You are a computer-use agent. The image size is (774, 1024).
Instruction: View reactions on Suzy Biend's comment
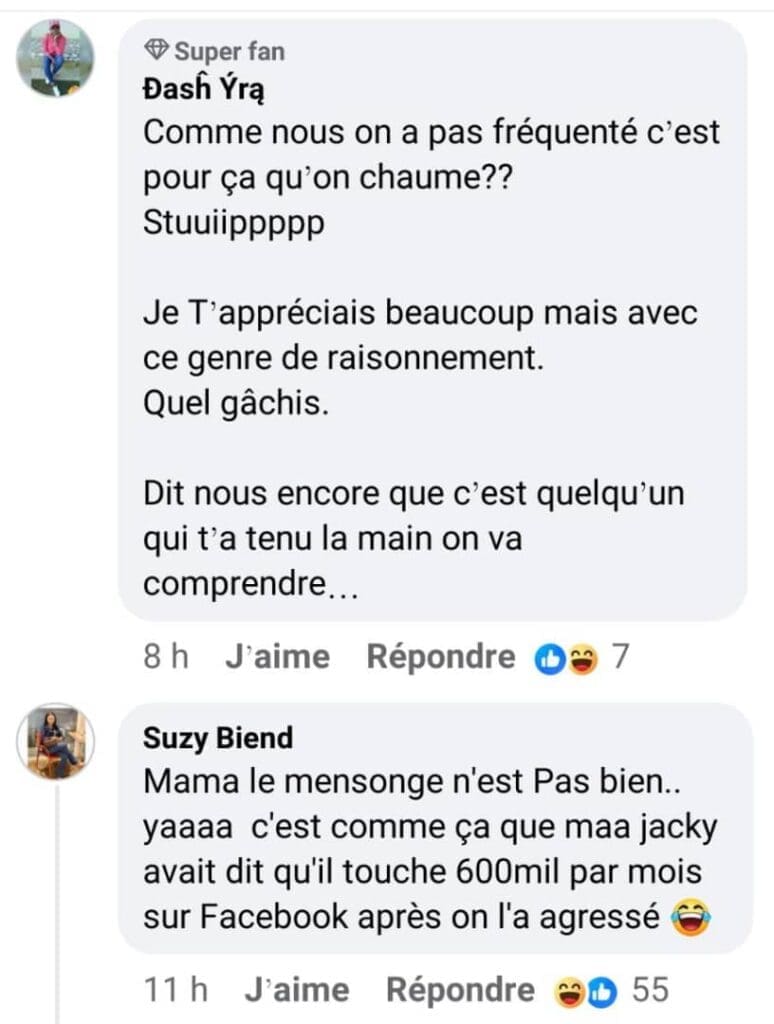click(612, 990)
